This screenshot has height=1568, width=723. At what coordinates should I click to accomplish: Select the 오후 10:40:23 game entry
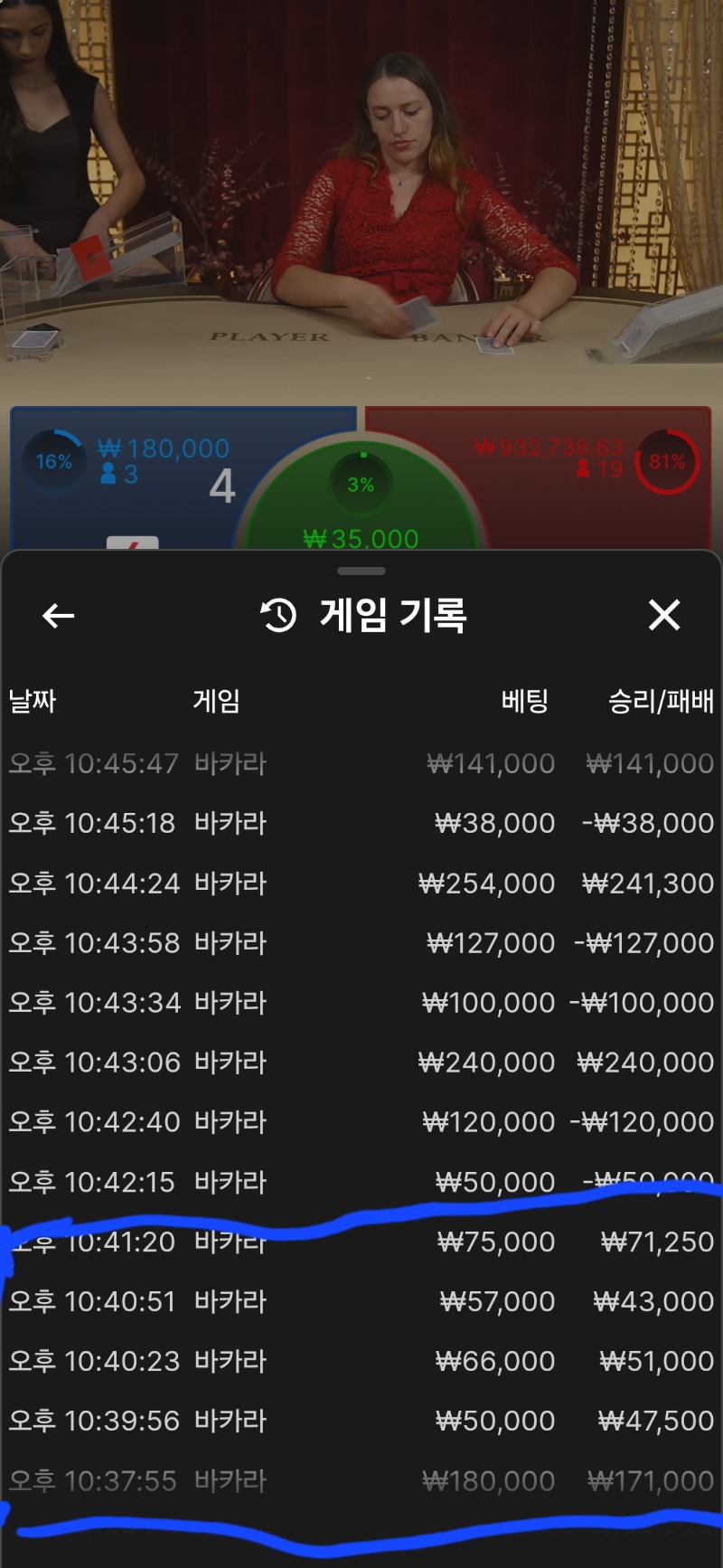coord(361,1360)
